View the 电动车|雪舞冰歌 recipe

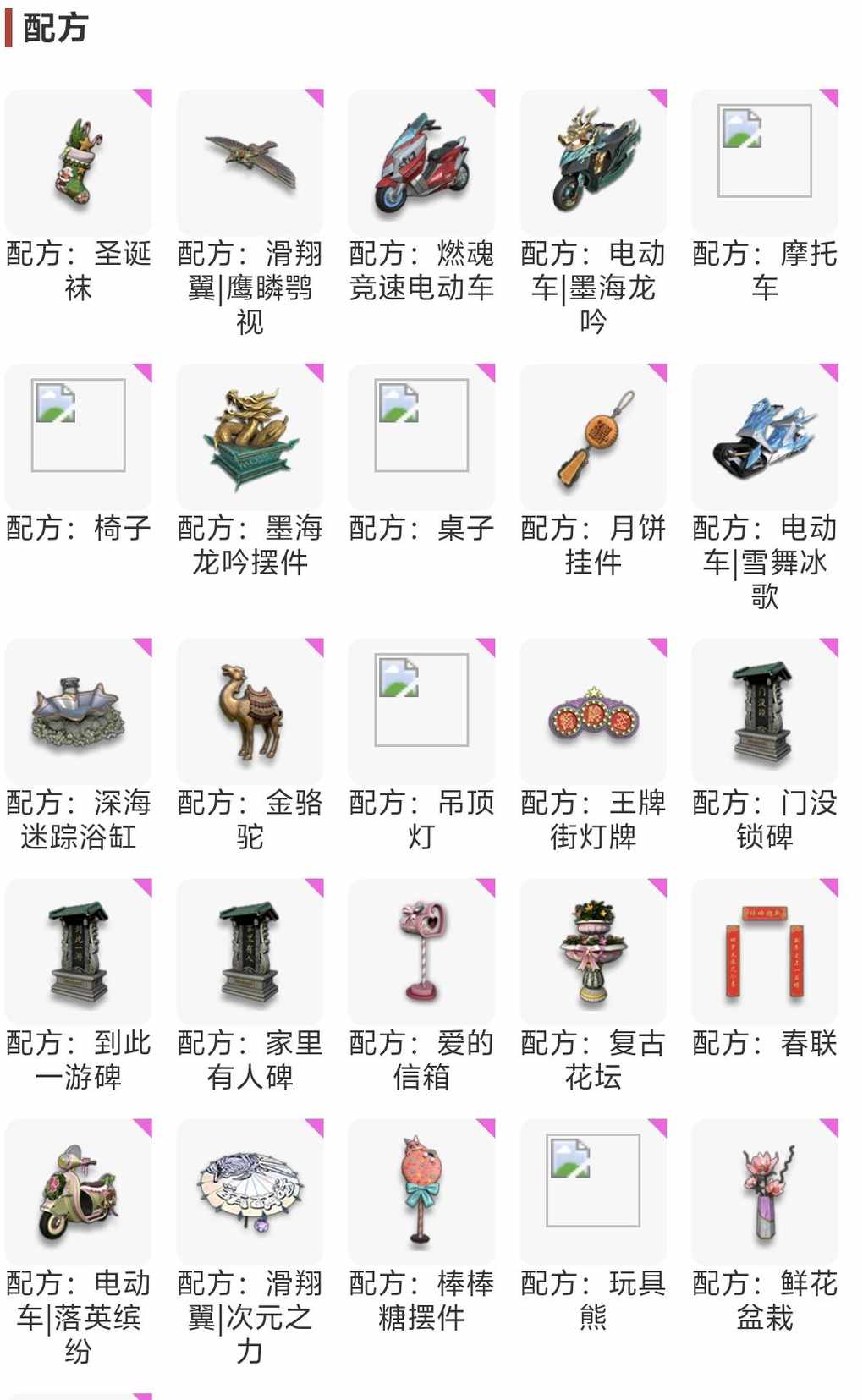(x=765, y=437)
